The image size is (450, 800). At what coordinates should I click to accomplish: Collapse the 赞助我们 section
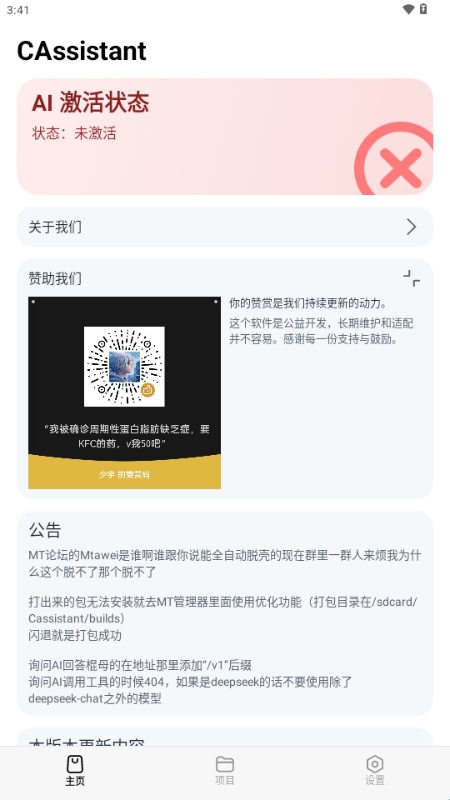[x=411, y=279]
